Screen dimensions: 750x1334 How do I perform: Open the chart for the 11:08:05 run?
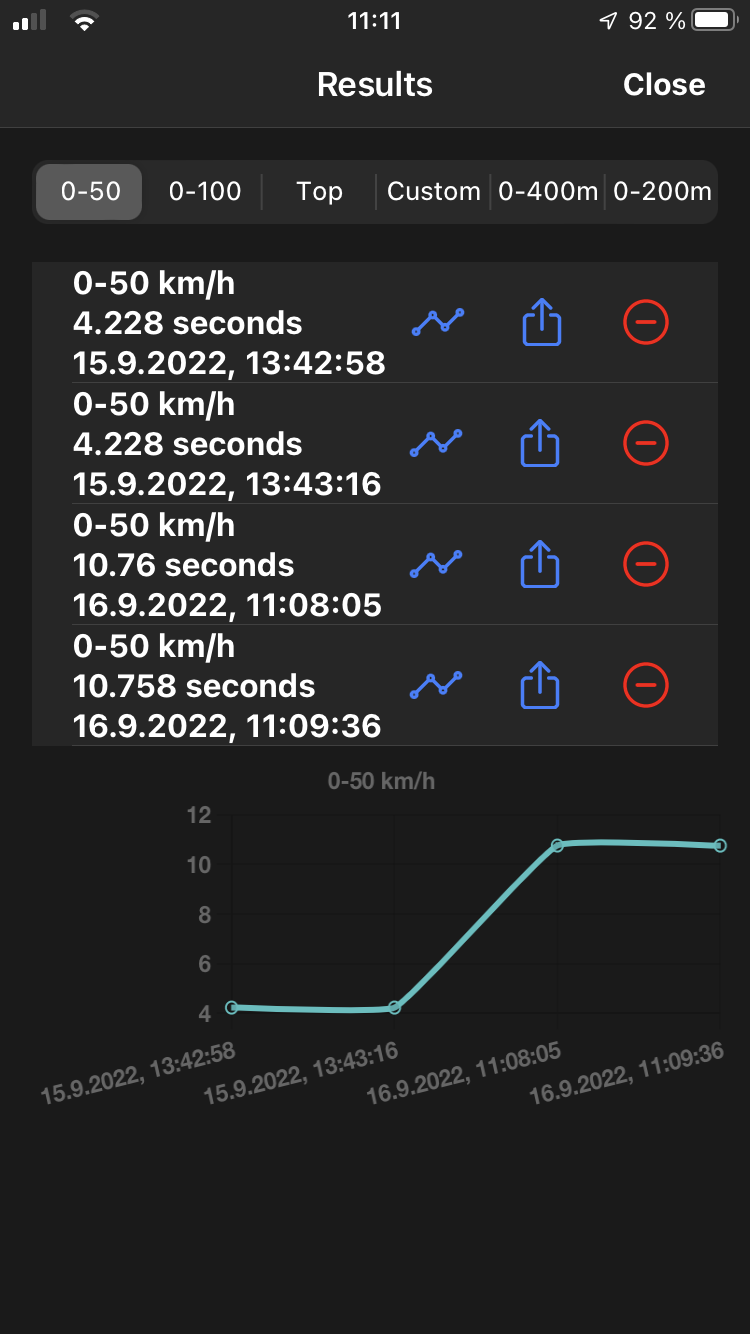click(438, 565)
